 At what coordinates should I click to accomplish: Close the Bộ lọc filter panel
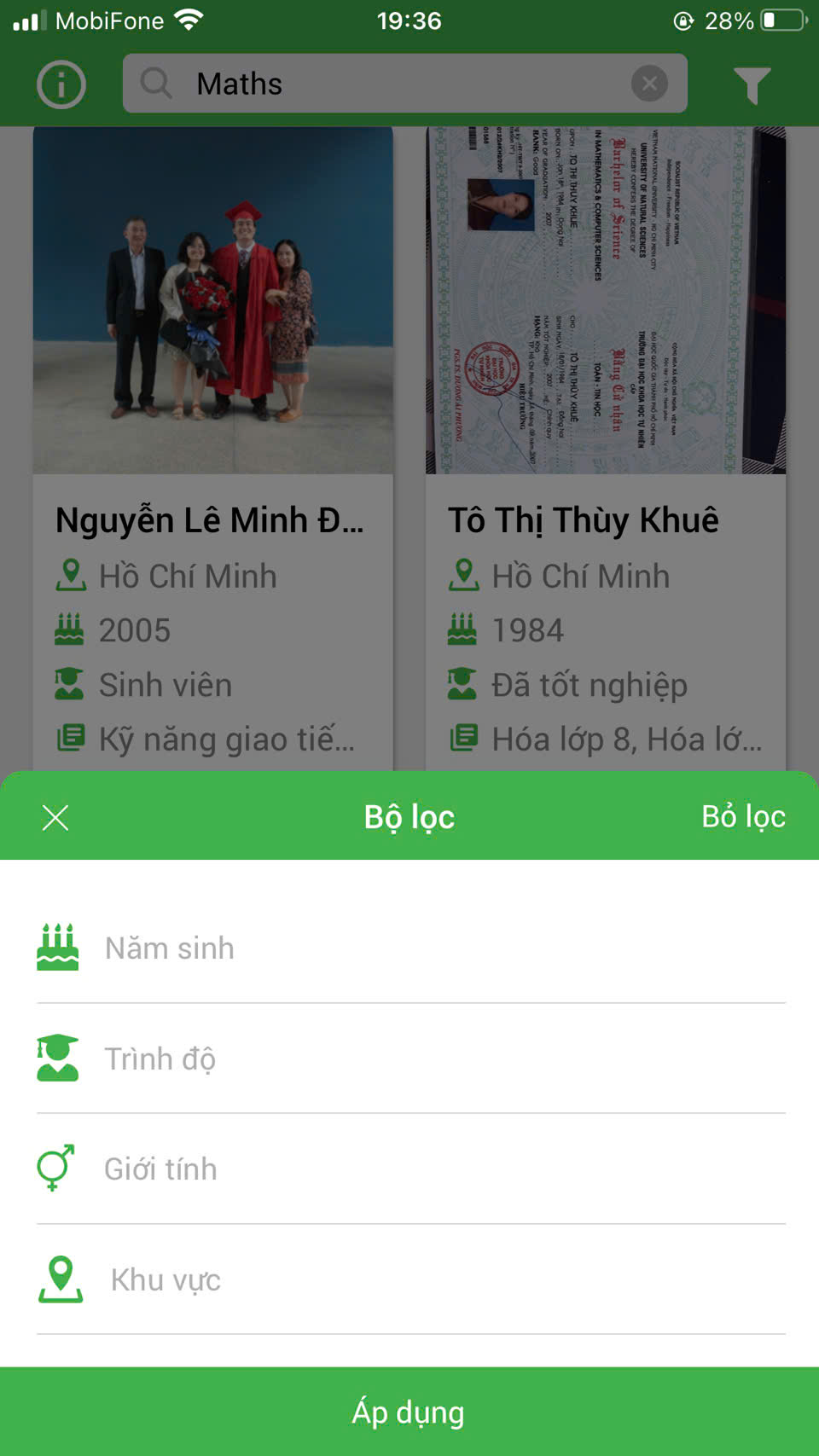point(55,818)
